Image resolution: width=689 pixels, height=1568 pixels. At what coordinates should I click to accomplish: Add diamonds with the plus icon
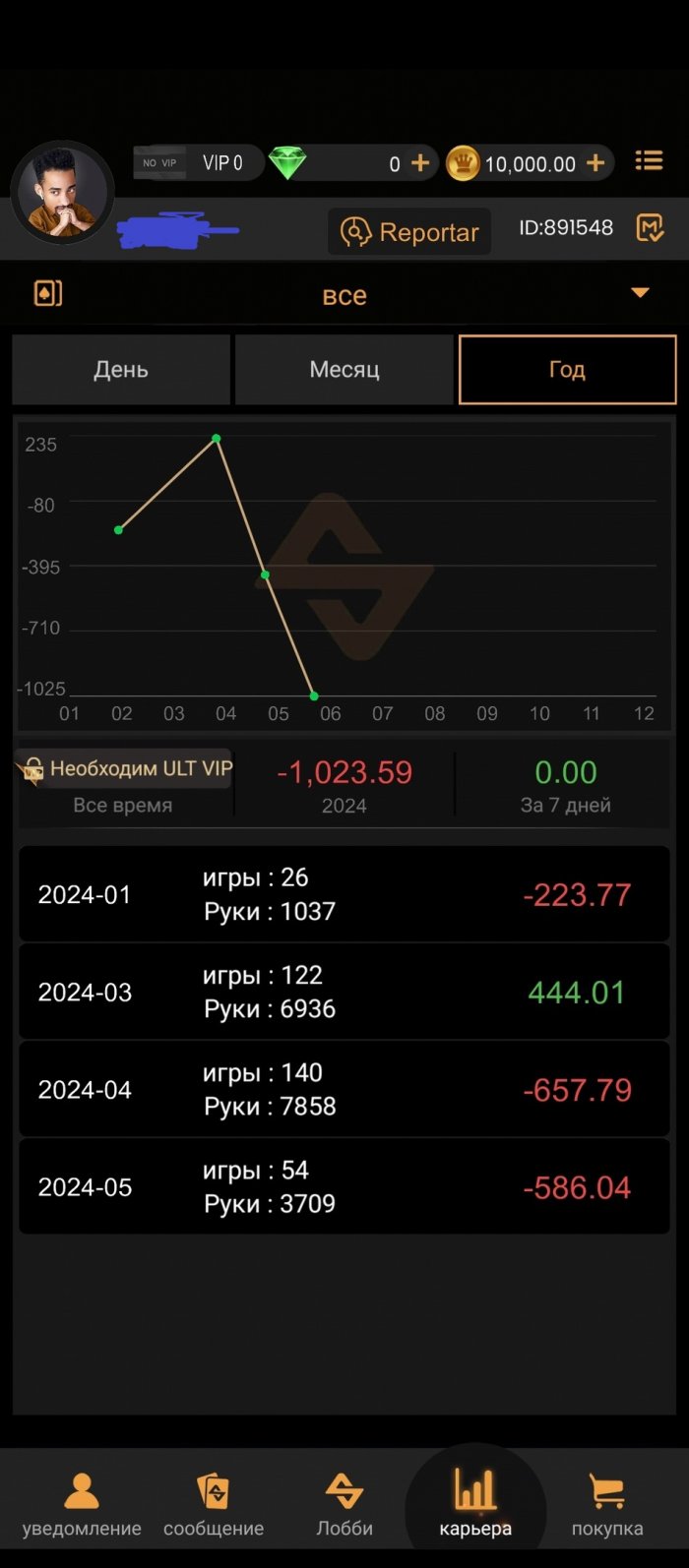coord(420,163)
